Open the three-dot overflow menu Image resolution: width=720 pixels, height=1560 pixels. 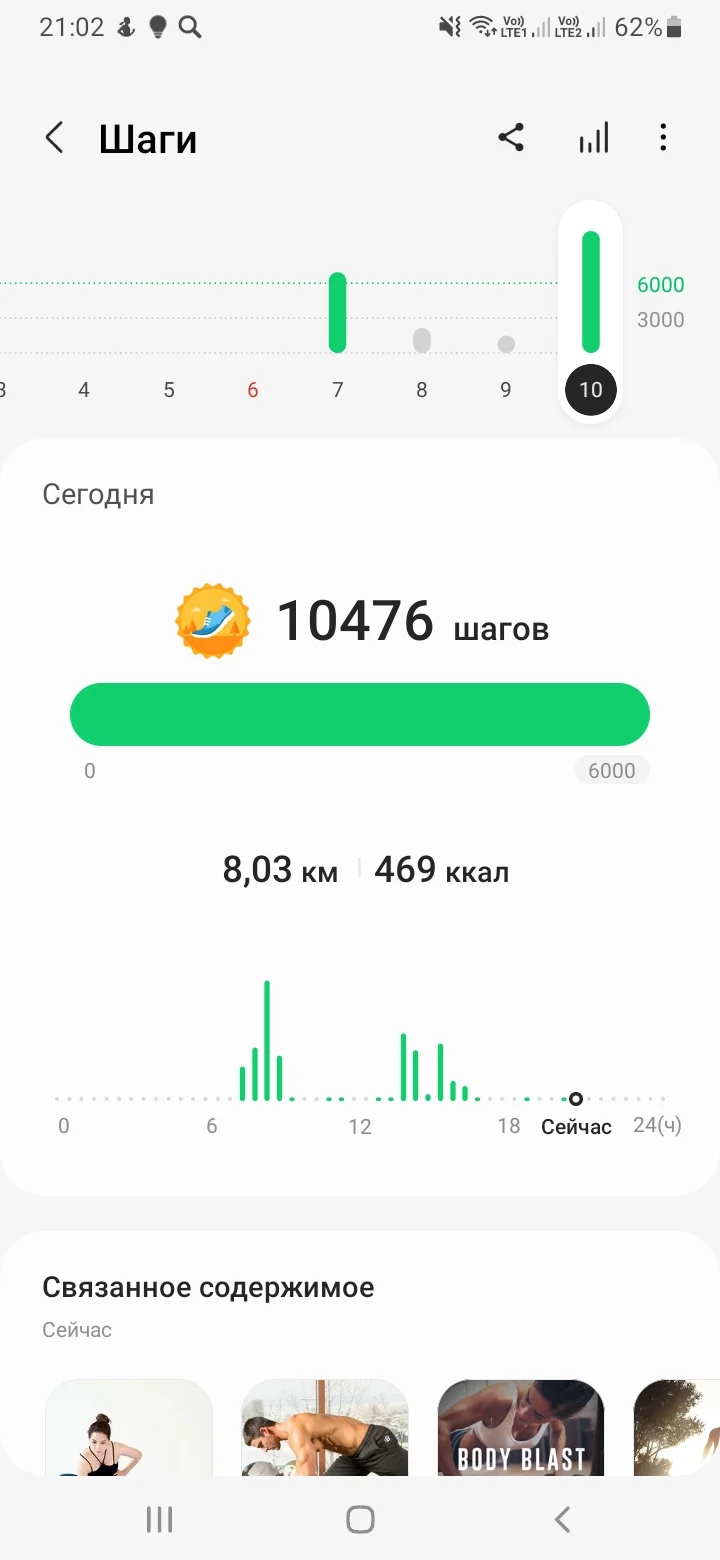663,137
